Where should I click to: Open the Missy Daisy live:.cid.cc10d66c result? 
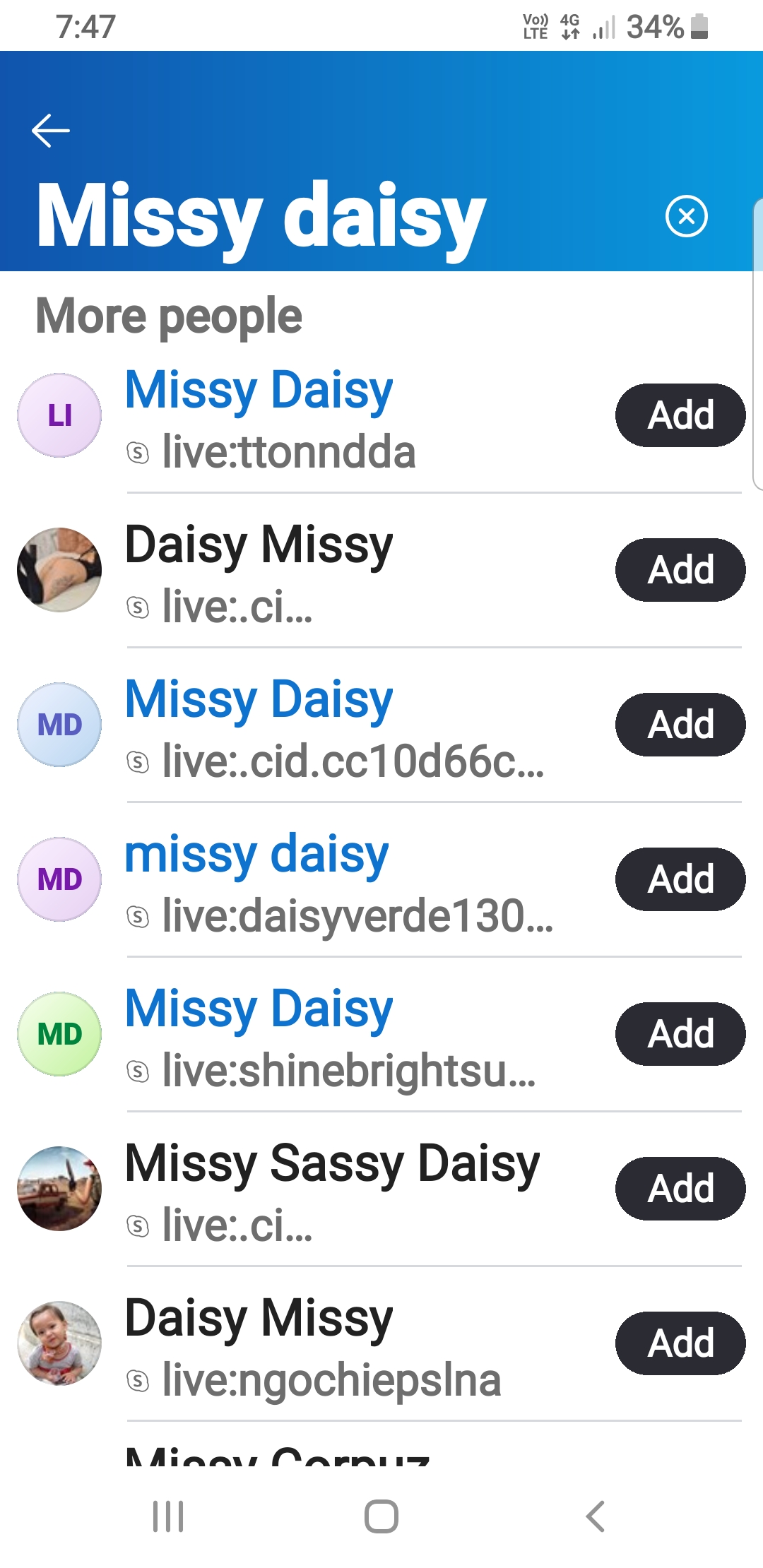point(311,725)
